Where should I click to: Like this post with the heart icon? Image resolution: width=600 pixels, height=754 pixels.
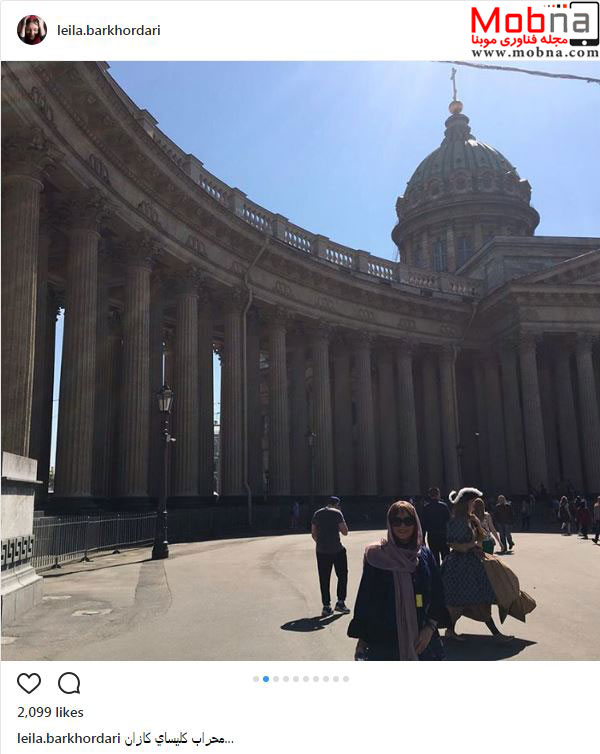click(x=29, y=684)
